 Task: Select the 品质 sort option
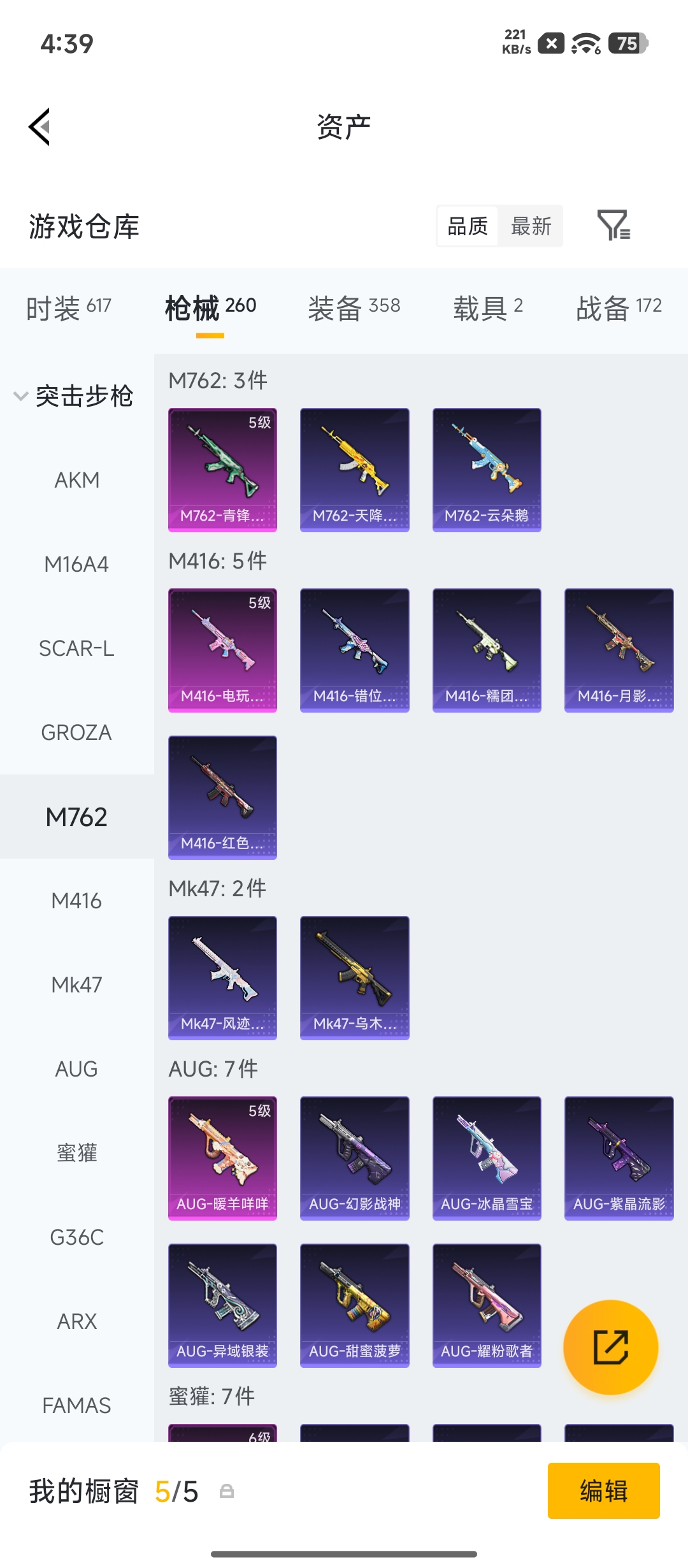click(468, 226)
